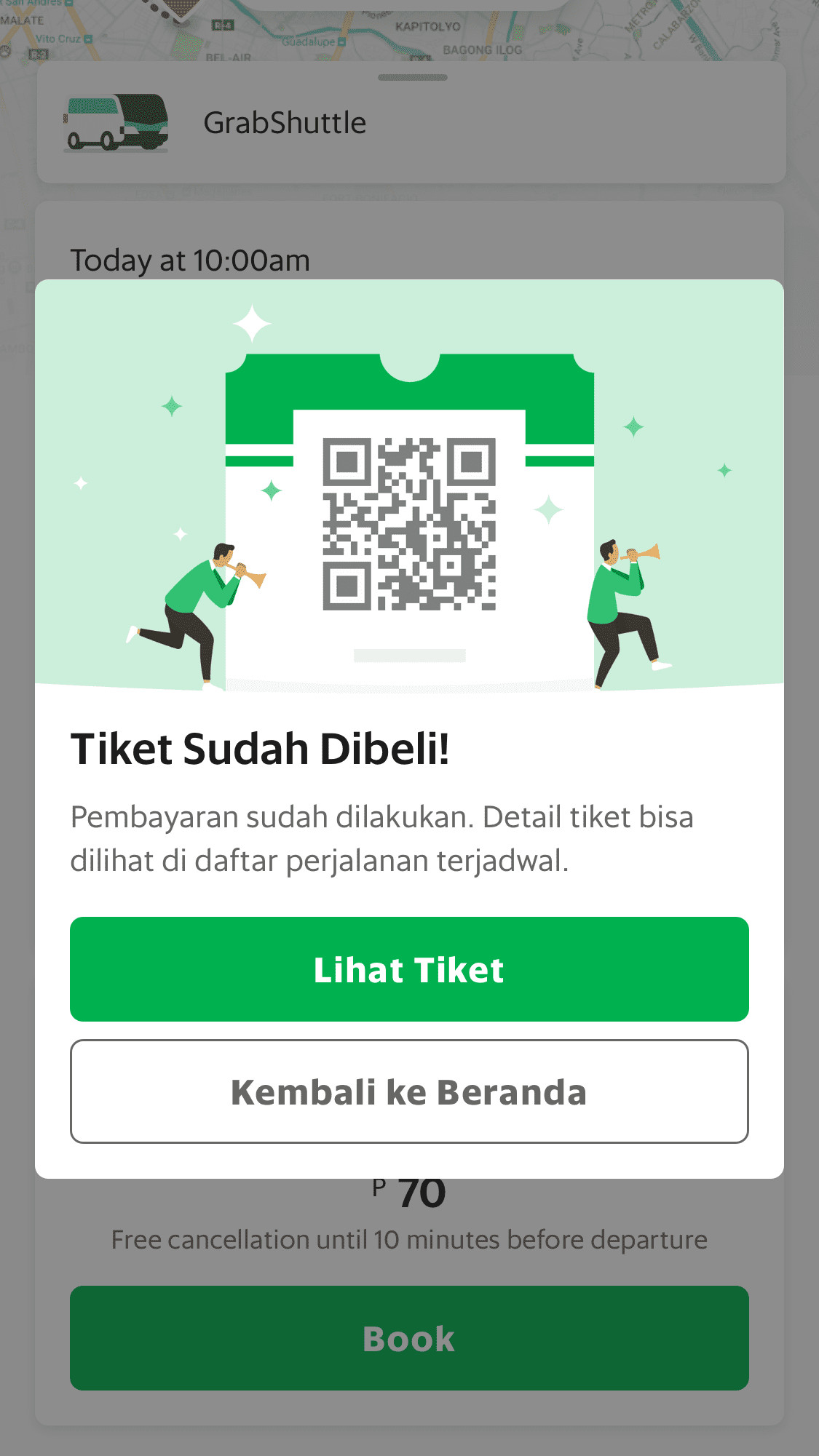The height and width of the screenshot is (1456, 819).
Task: Tap the Kapitolyo label on the map
Action: click(428, 26)
